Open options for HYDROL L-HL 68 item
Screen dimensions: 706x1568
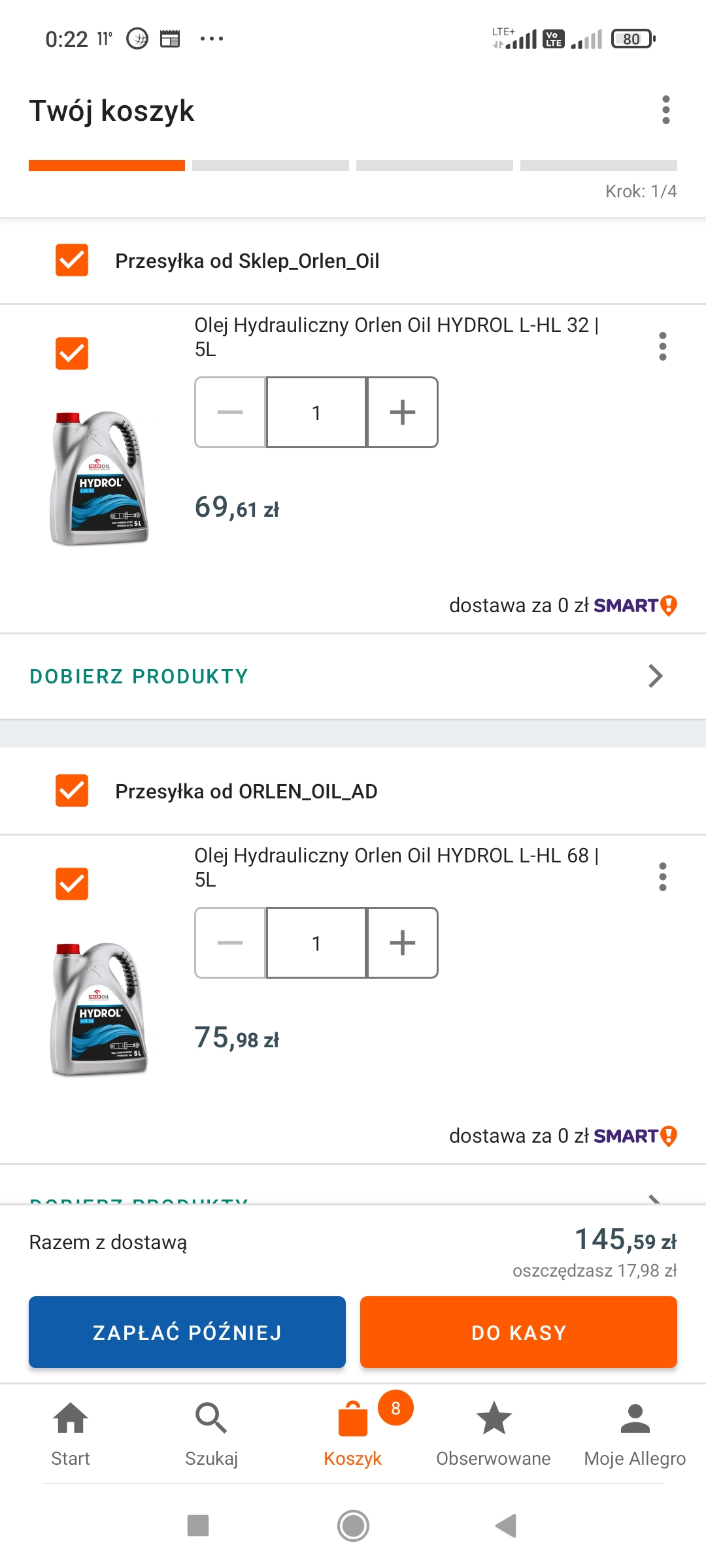pos(662,877)
